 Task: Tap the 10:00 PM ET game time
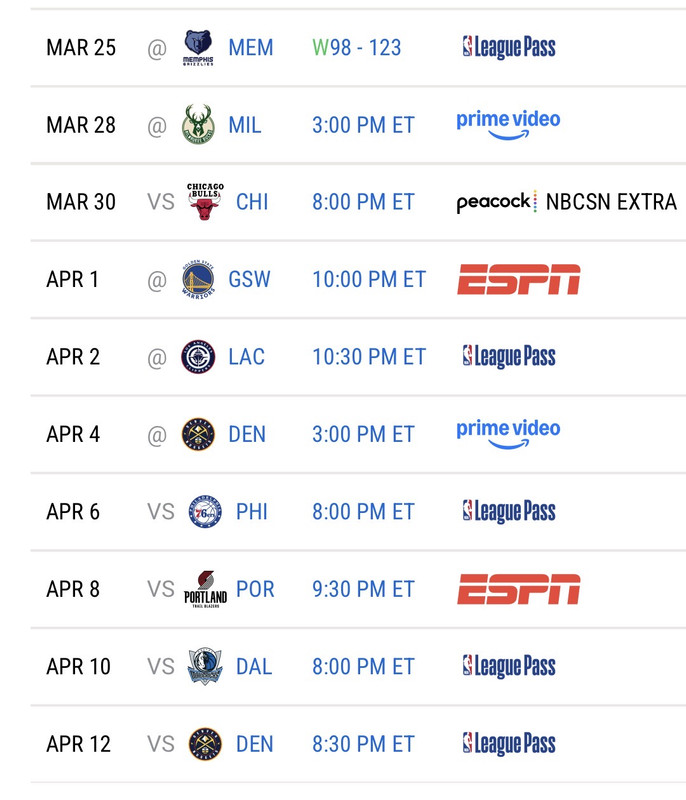point(368,279)
